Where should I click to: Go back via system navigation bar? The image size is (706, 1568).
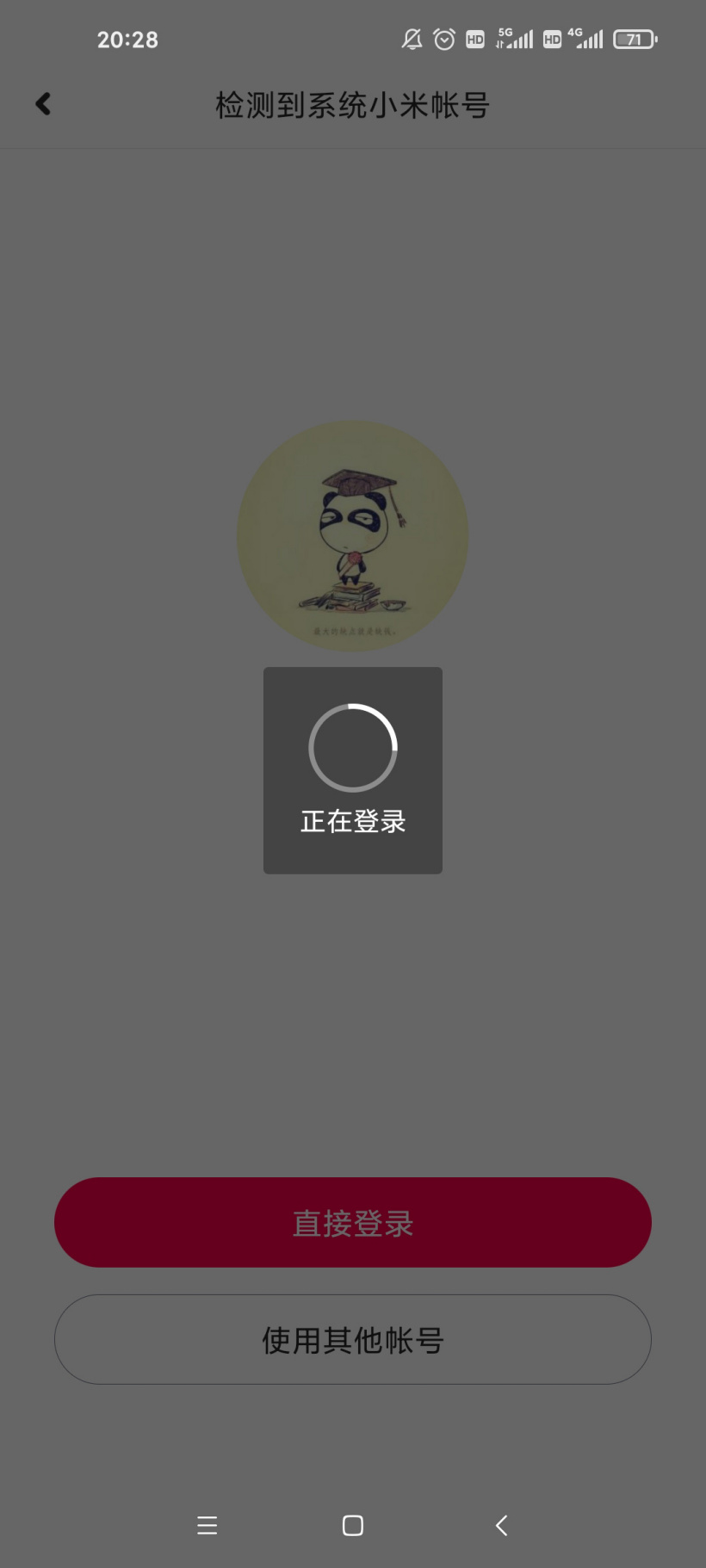(x=502, y=1526)
